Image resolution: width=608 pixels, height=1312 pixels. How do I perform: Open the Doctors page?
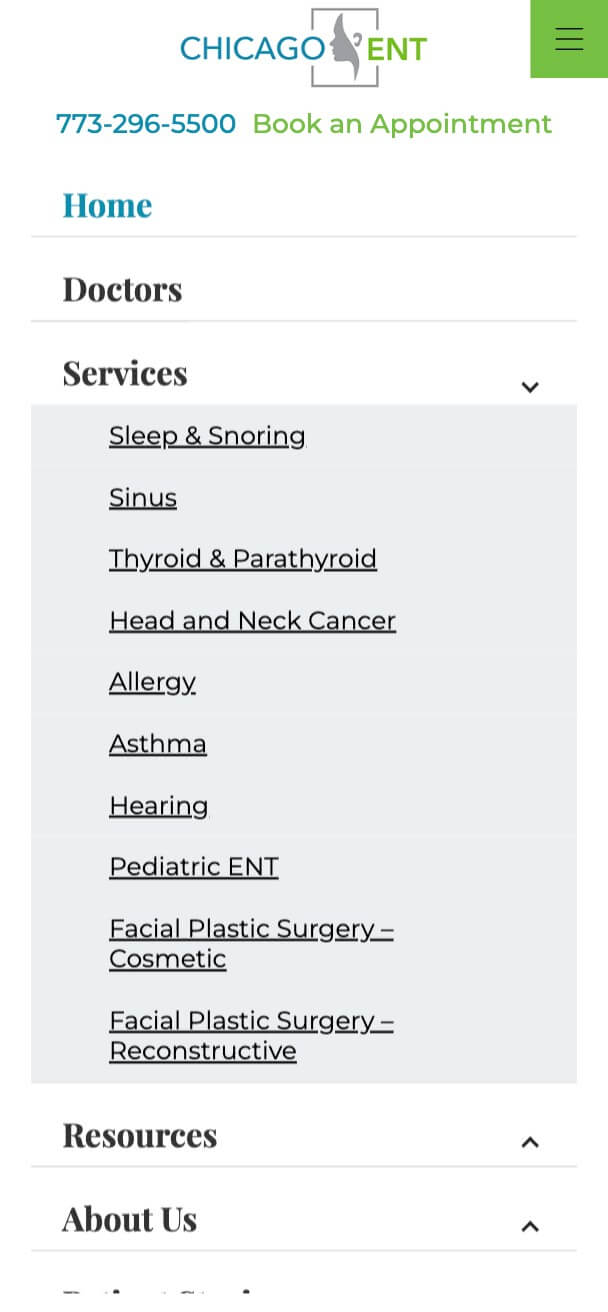tap(122, 289)
